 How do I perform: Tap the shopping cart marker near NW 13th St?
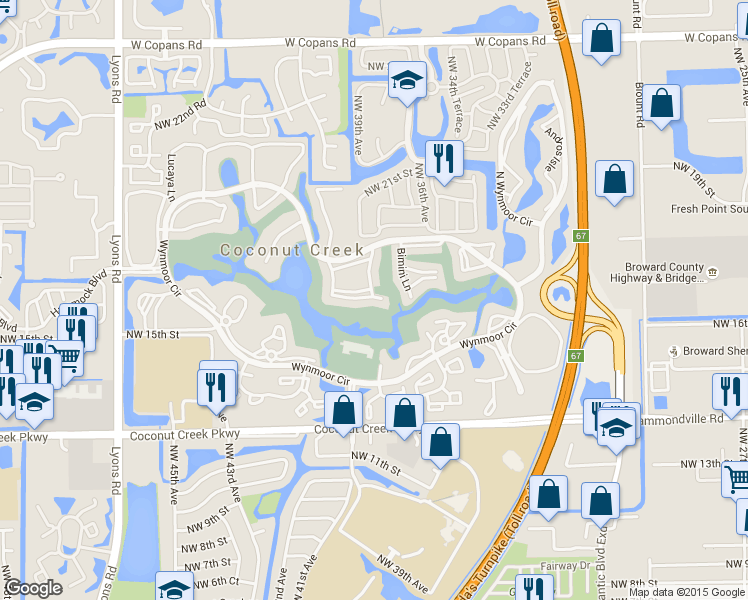739,479
